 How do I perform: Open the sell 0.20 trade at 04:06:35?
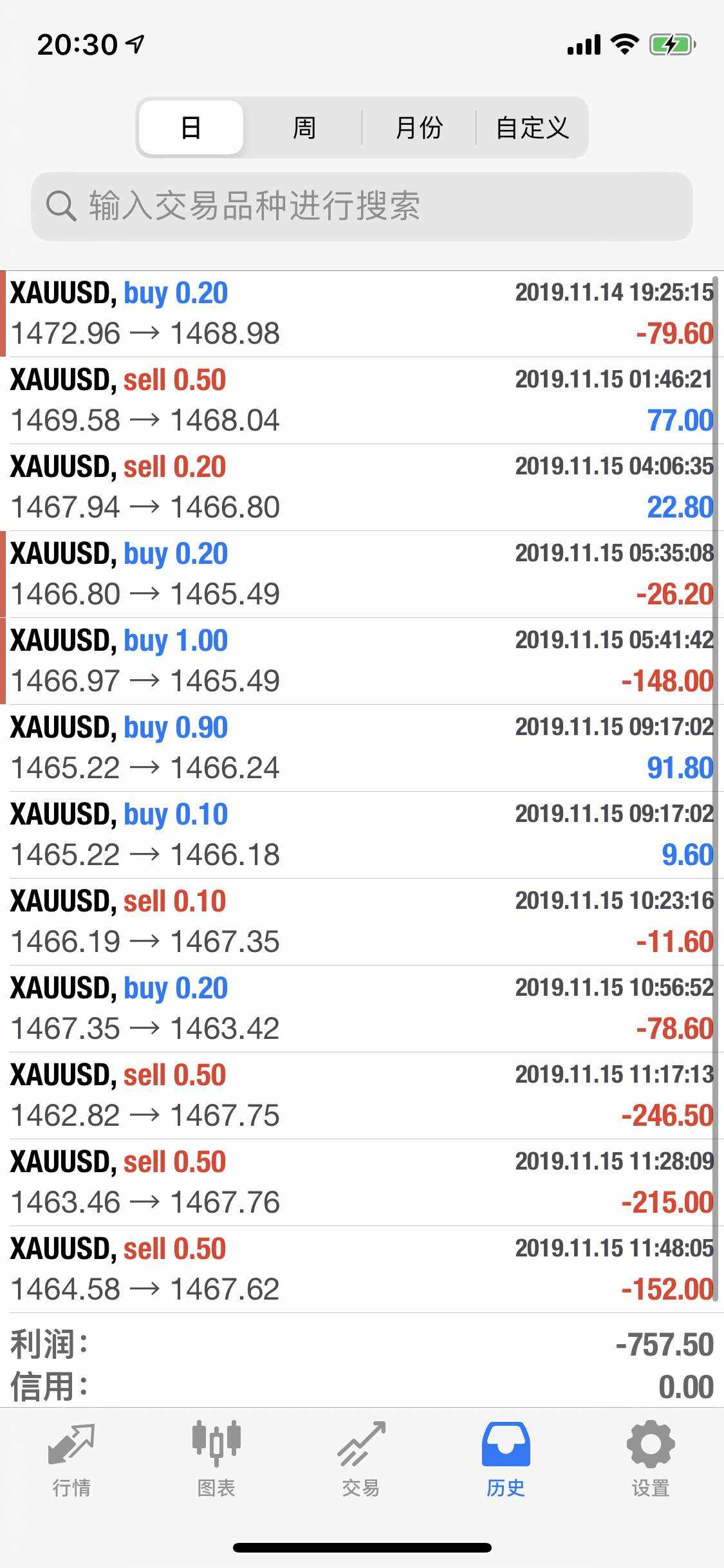pyautogui.click(x=362, y=487)
